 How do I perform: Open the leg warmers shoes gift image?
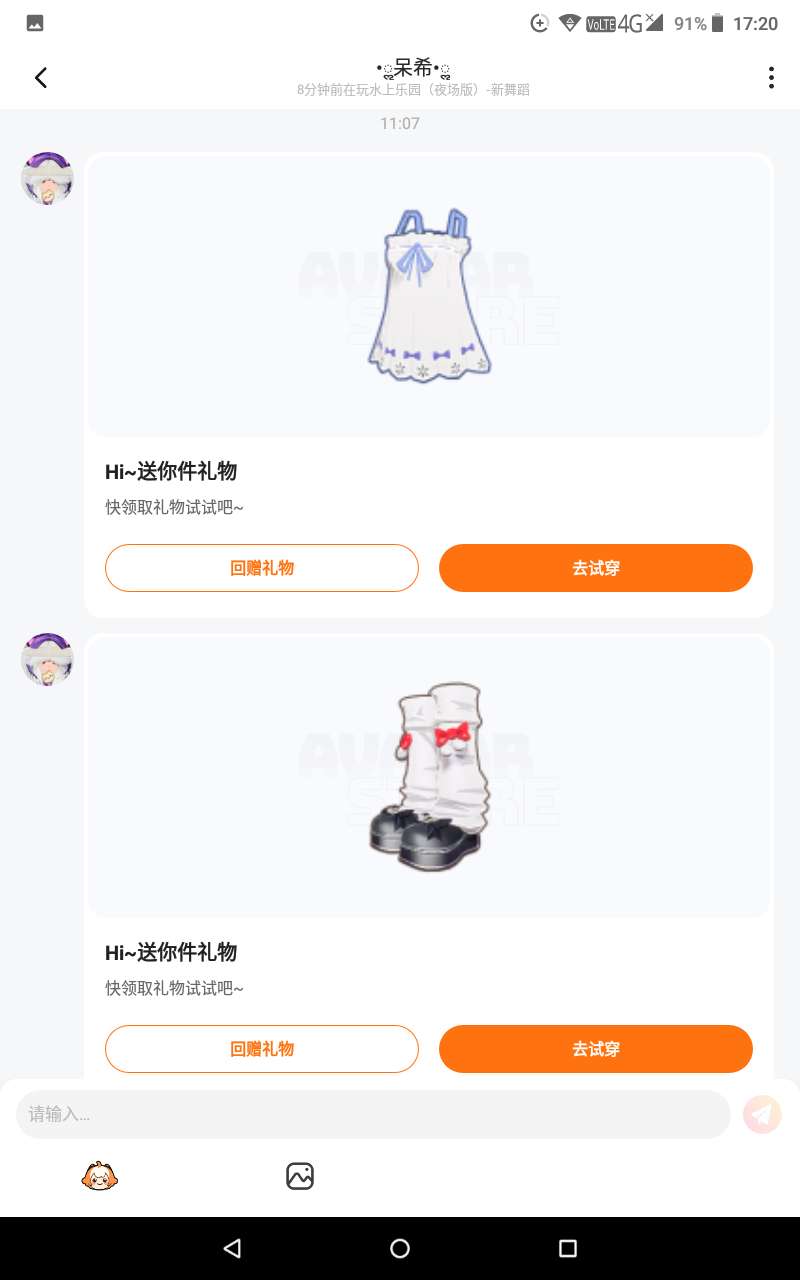coord(429,777)
